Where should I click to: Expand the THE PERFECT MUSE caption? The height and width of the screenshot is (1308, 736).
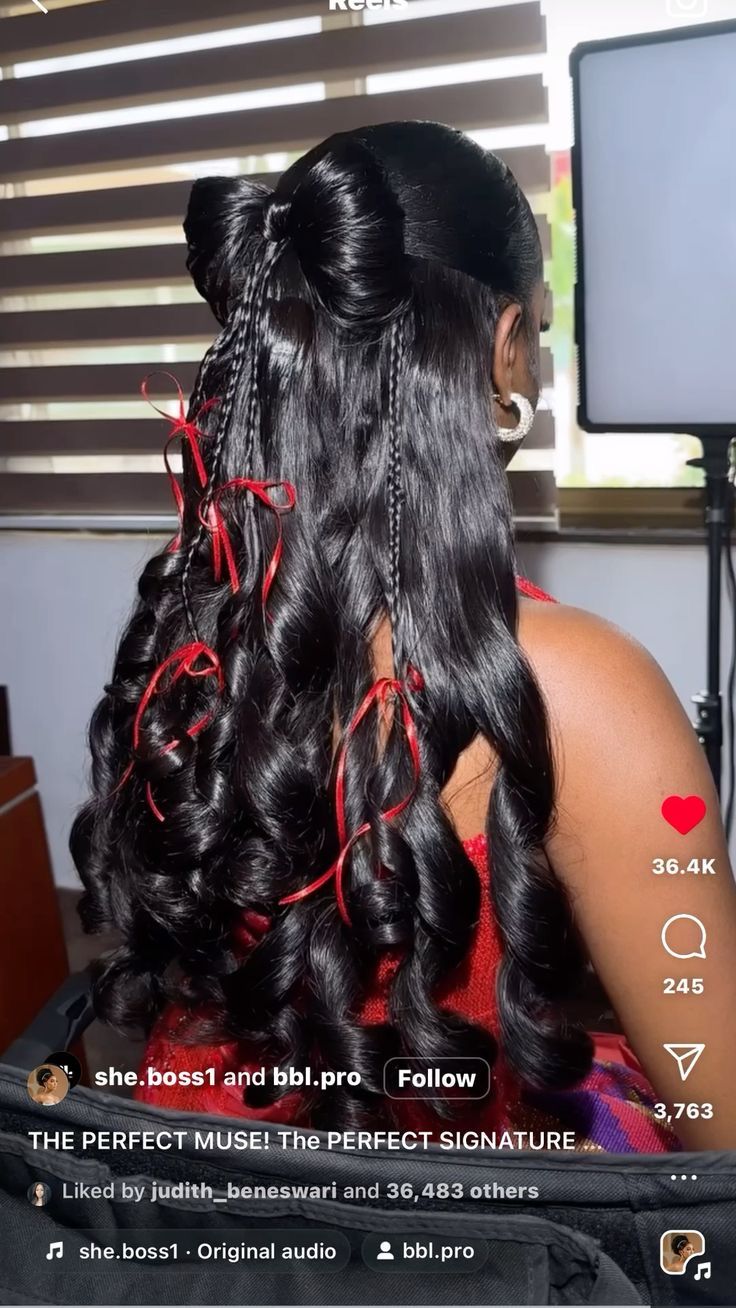(302, 1140)
